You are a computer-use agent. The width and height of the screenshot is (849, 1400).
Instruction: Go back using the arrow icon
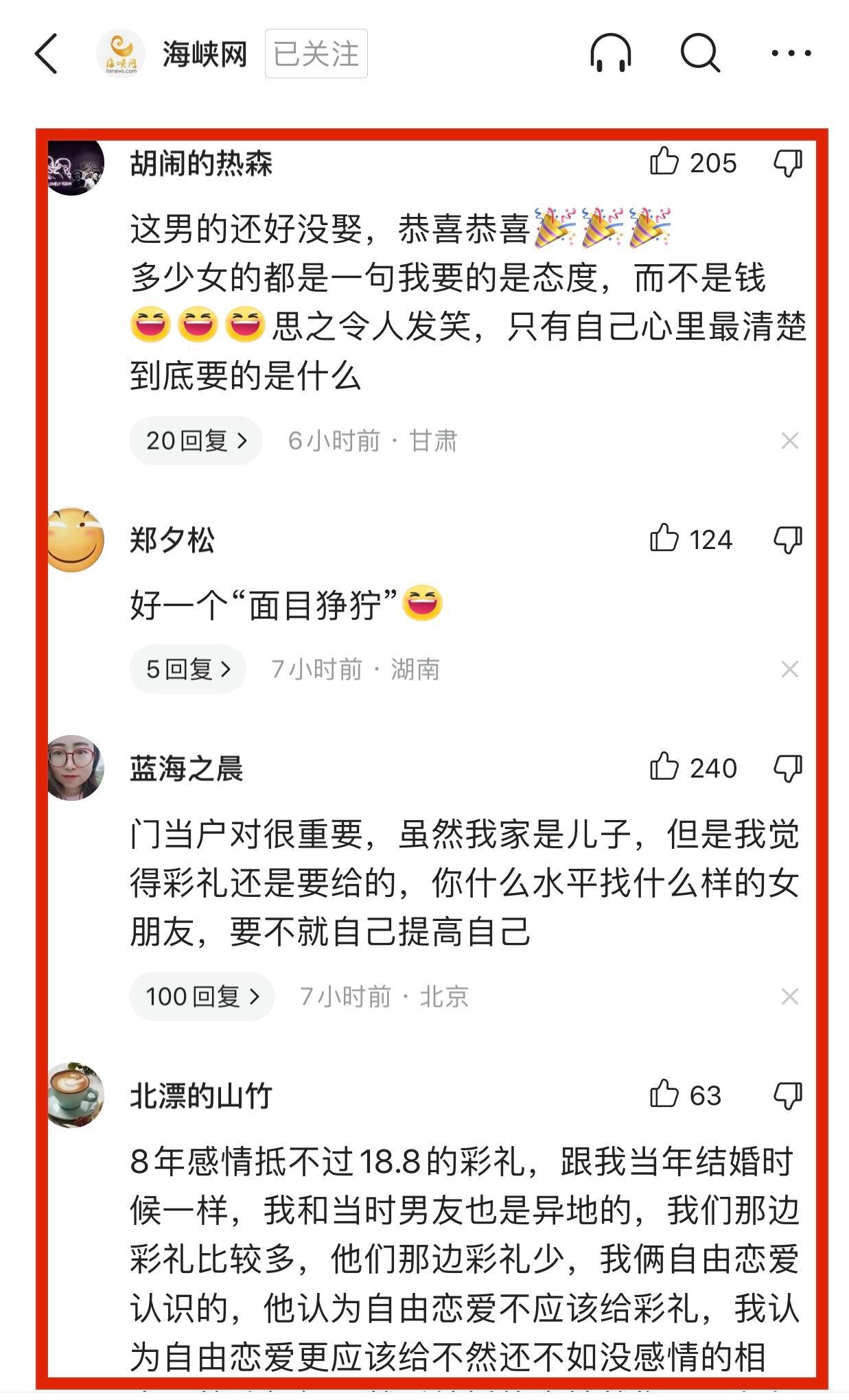(x=47, y=54)
